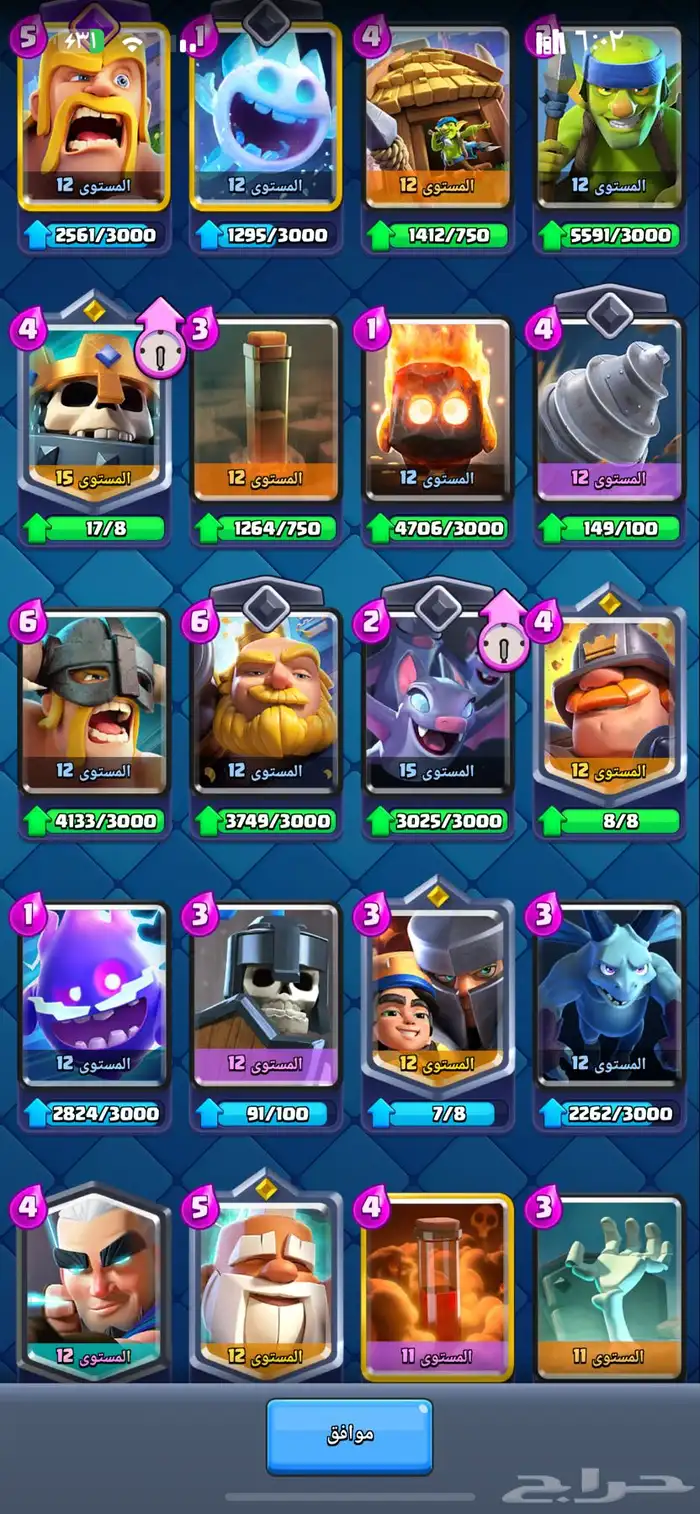Open the Barbarians card

[94, 115]
